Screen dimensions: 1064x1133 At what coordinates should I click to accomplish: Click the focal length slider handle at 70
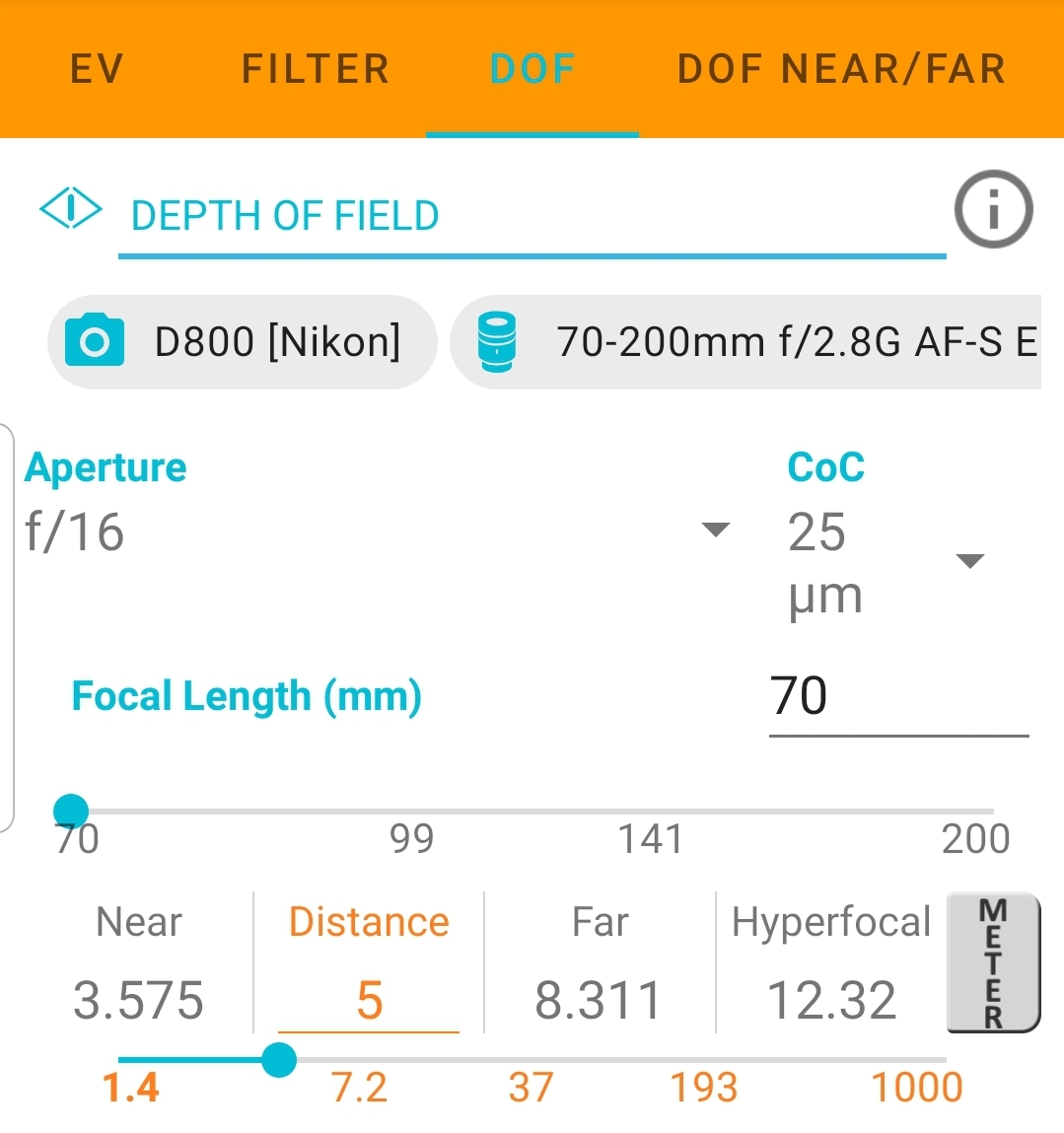coord(71,810)
